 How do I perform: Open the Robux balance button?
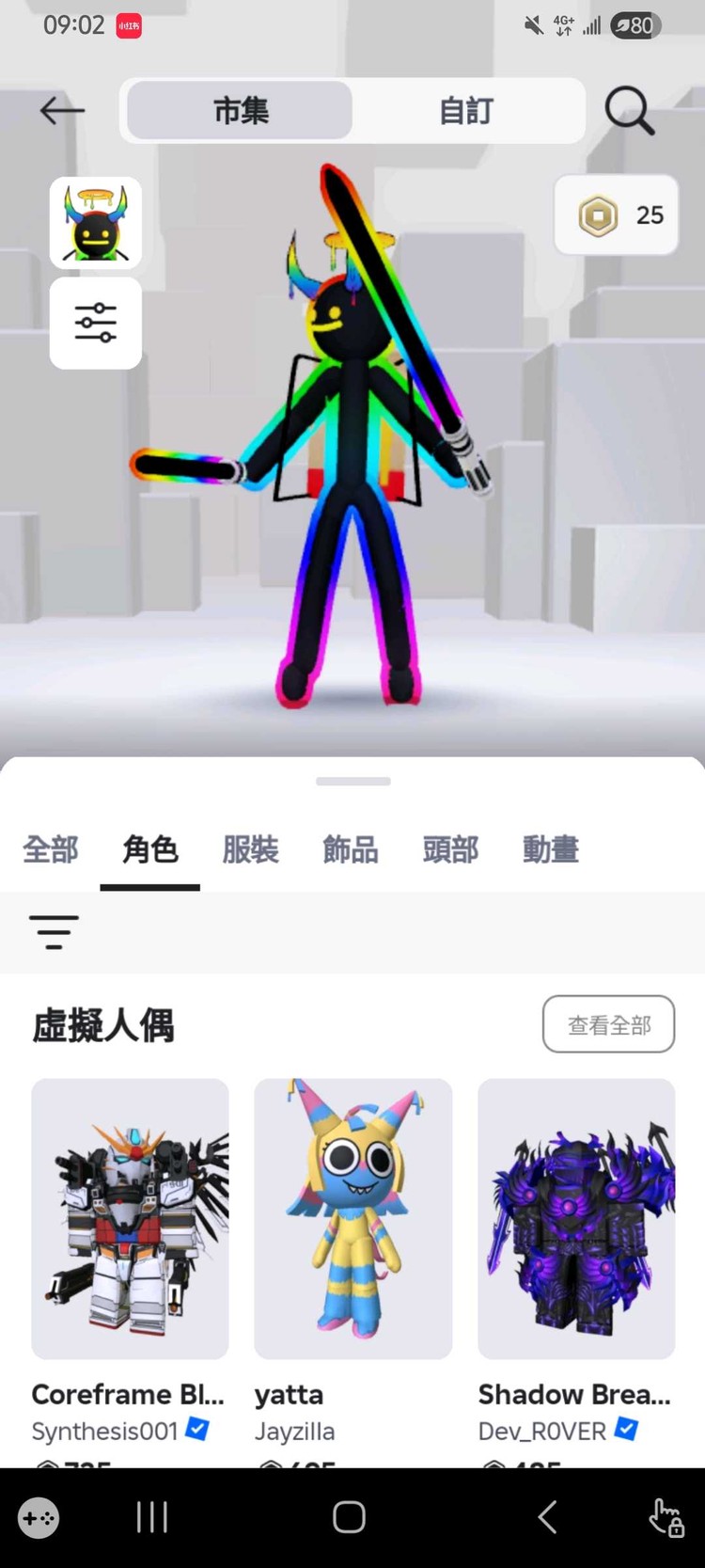pos(617,215)
